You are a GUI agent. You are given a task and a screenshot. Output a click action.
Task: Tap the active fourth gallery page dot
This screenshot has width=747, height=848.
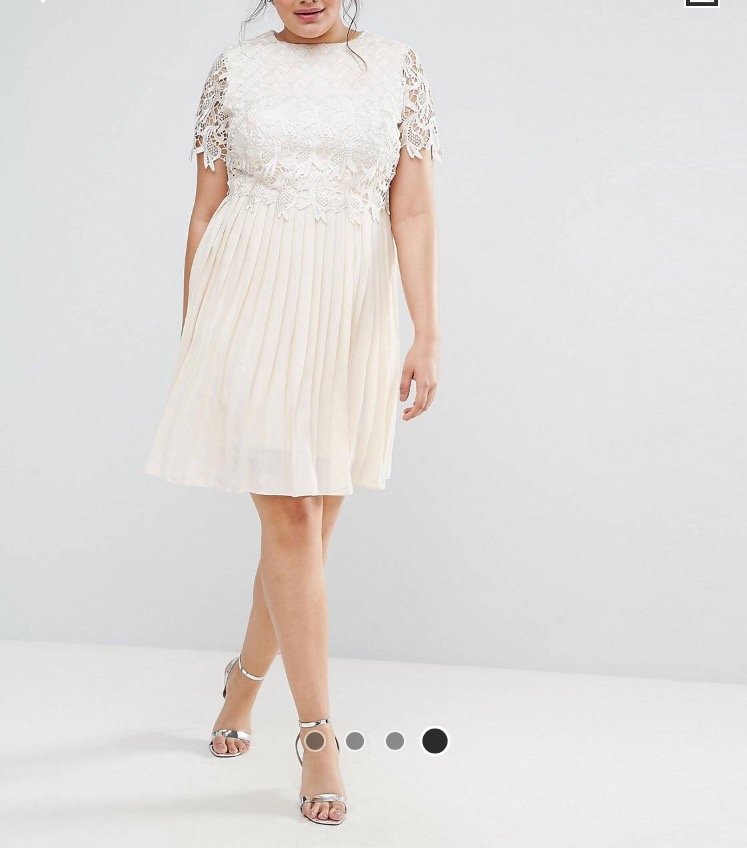click(435, 741)
